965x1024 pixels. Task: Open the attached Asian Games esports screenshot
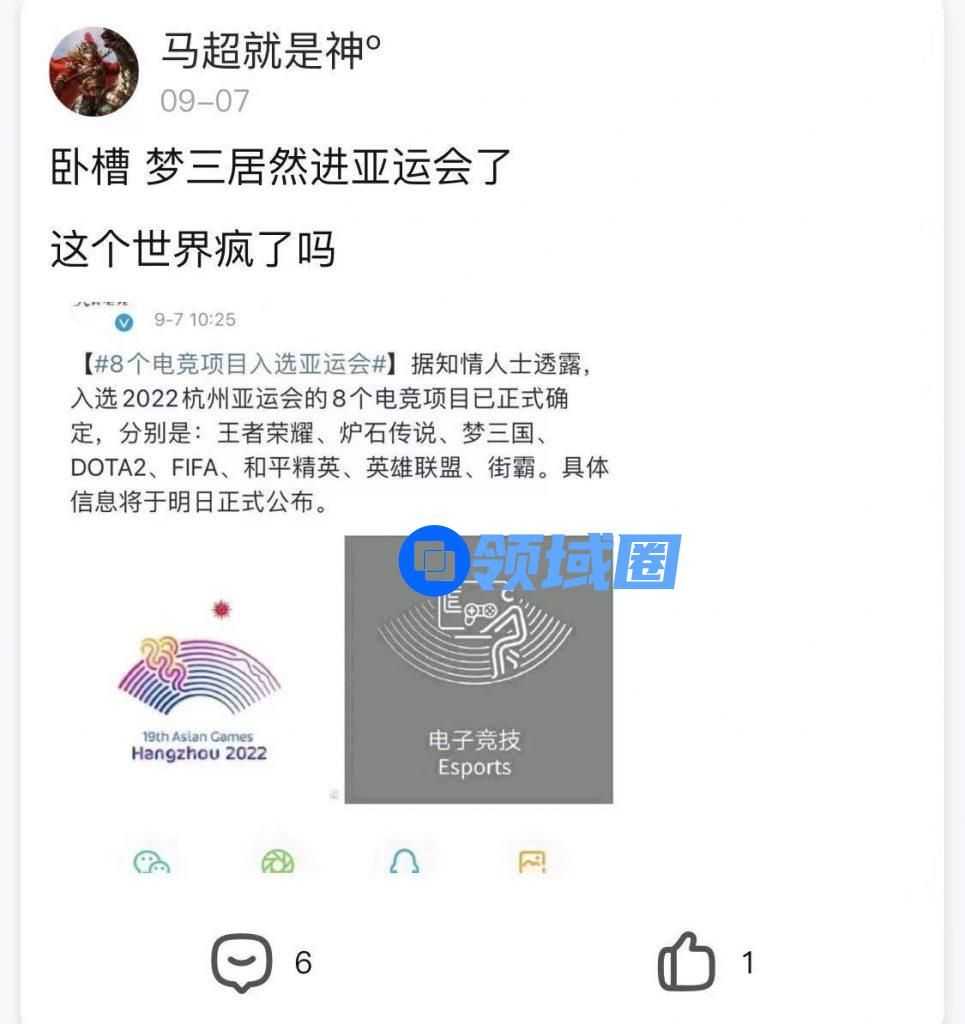coord(340,590)
